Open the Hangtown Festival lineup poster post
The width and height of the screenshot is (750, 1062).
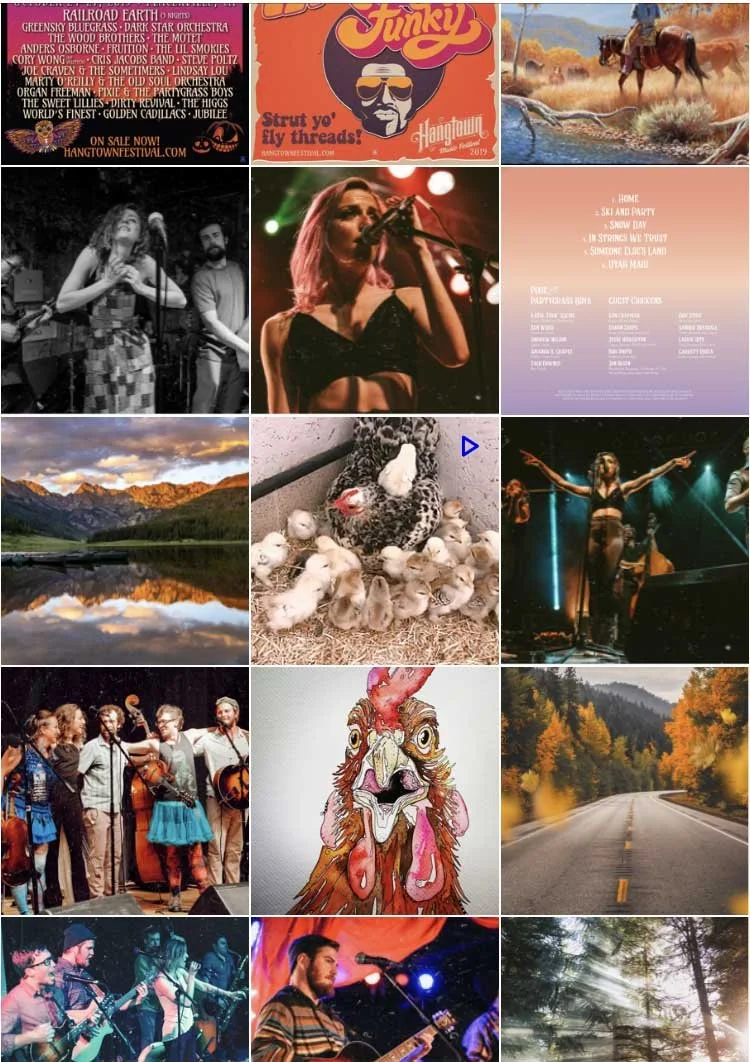pyautogui.click(x=124, y=82)
